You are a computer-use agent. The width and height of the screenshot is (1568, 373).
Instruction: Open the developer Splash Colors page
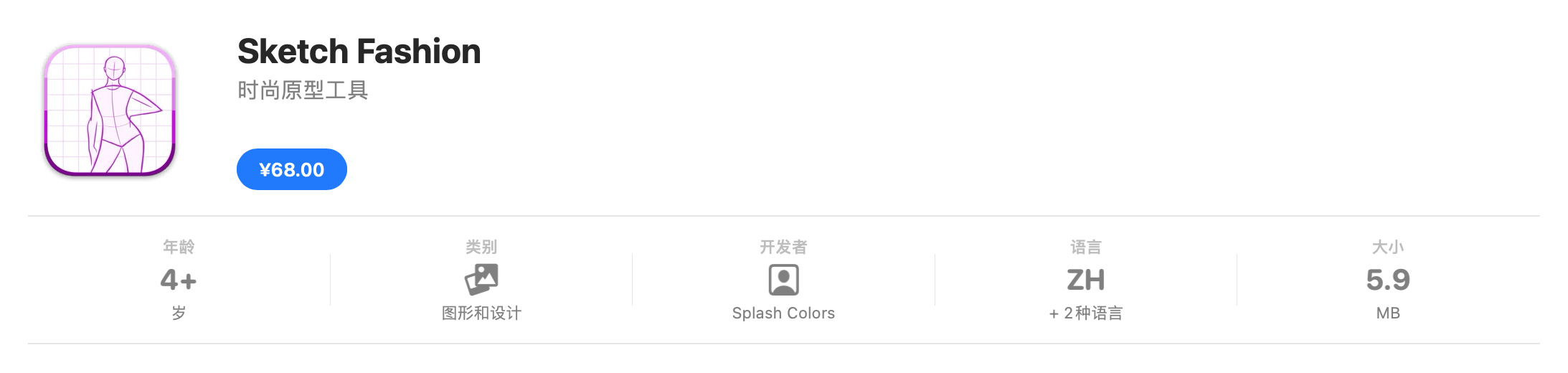[783, 312]
